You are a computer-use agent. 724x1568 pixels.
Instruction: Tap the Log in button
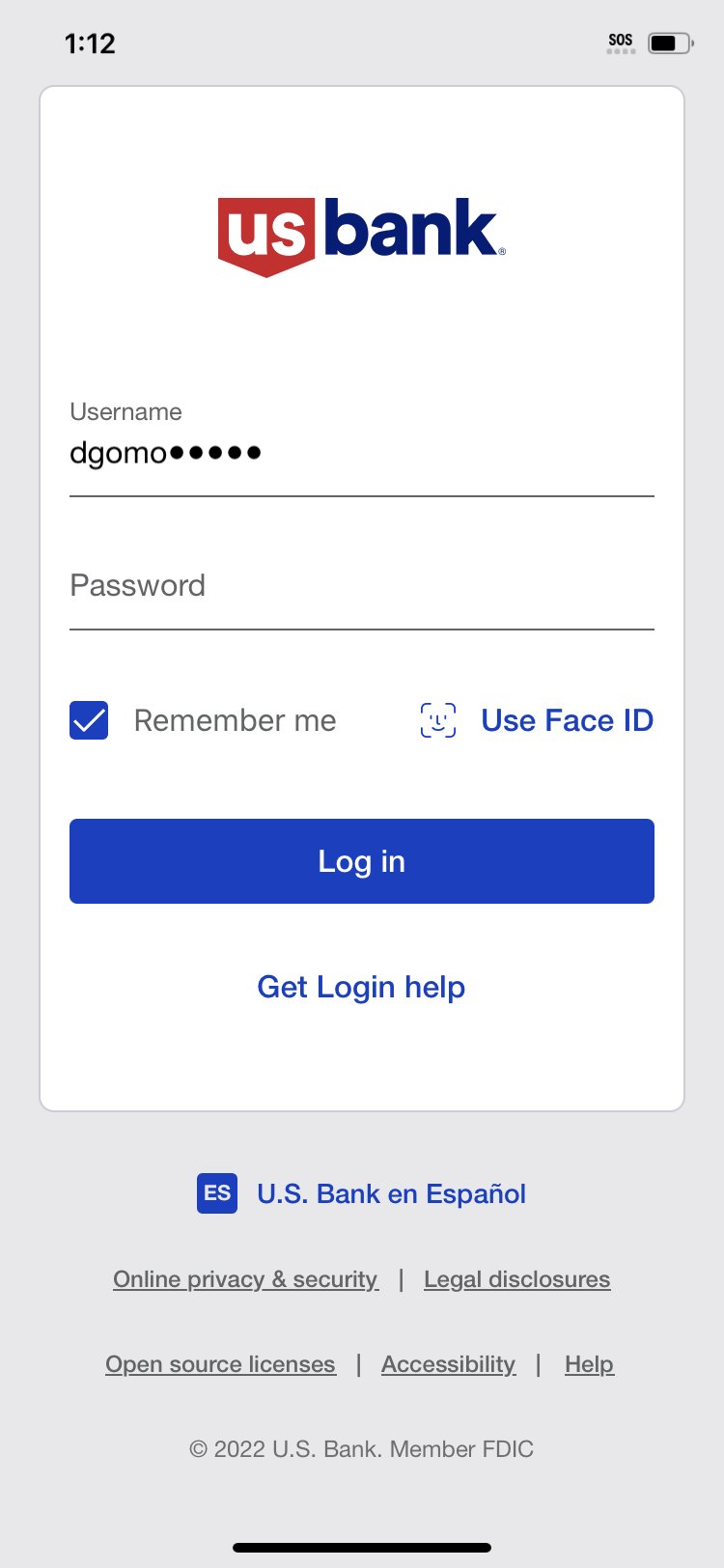[362, 861]
